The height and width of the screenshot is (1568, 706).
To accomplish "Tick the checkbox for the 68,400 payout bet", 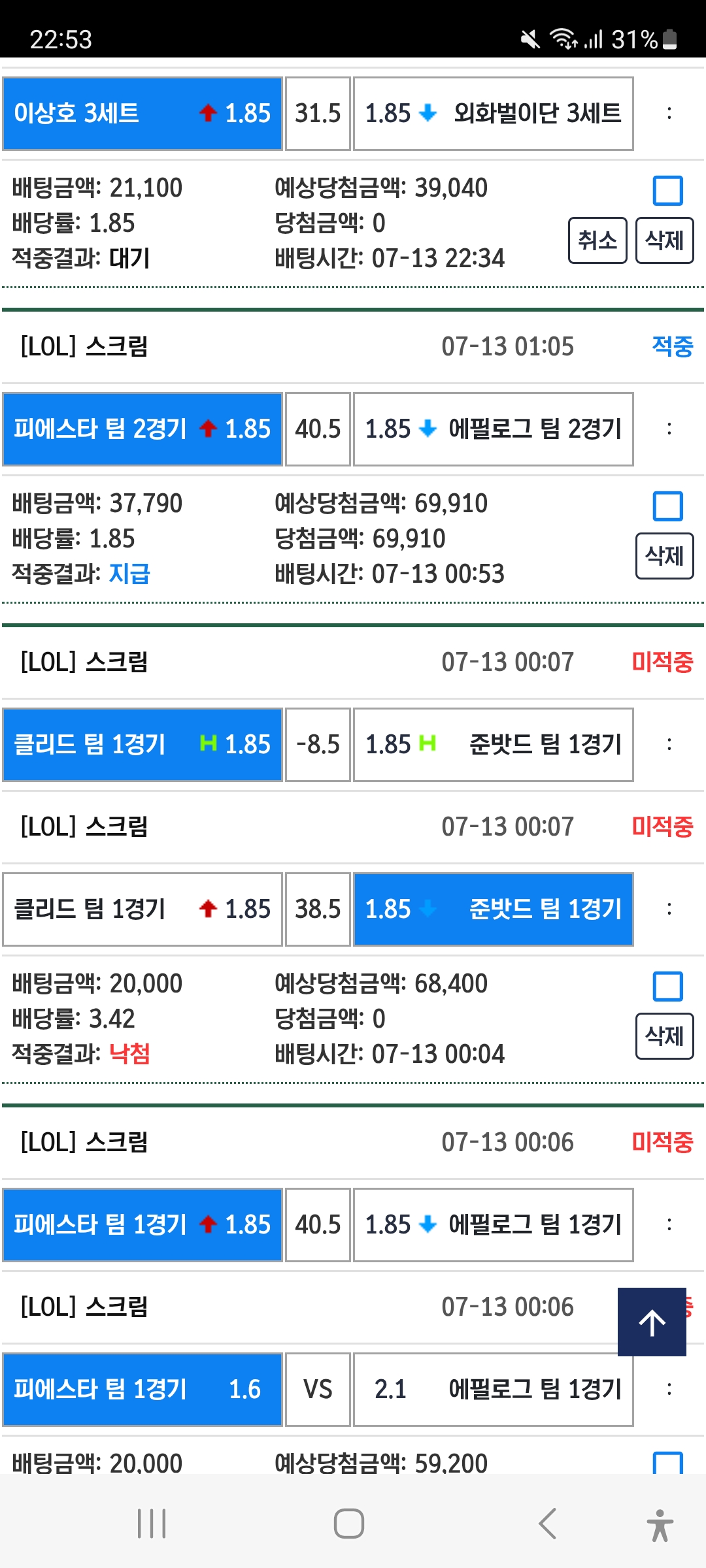I will point(667,987).
